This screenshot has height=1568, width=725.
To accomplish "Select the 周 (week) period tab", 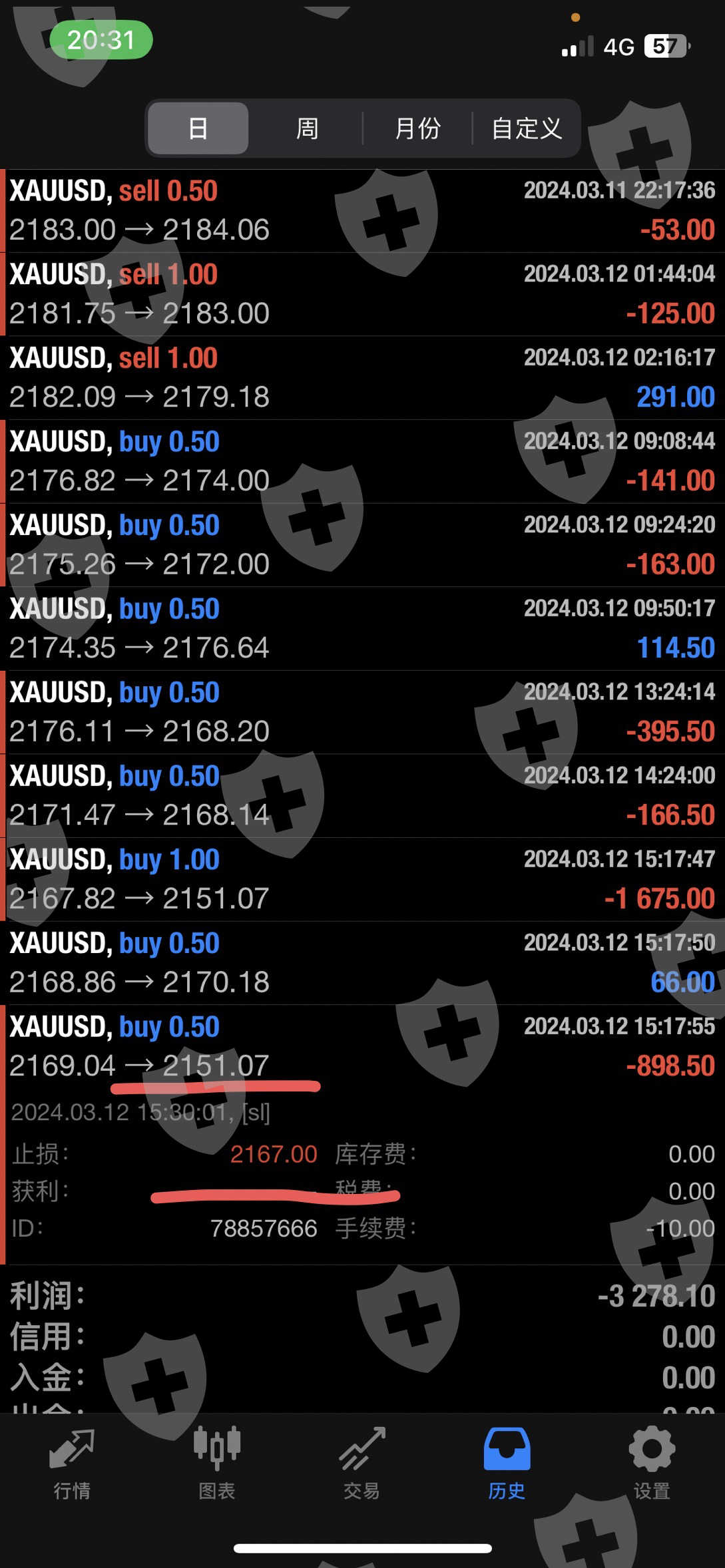I will pyautogui.click(x=307, y=128).
